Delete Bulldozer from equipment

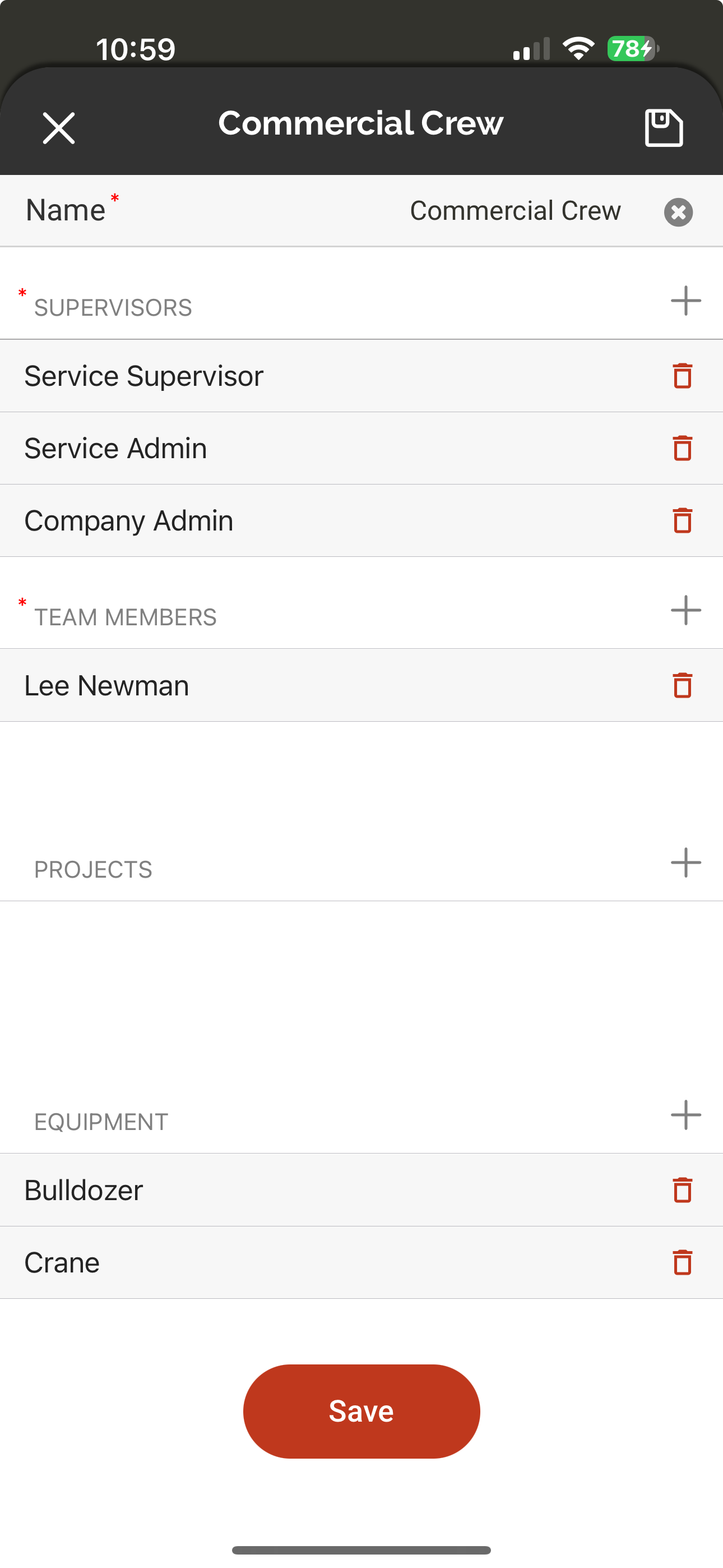click(682, 1190)
